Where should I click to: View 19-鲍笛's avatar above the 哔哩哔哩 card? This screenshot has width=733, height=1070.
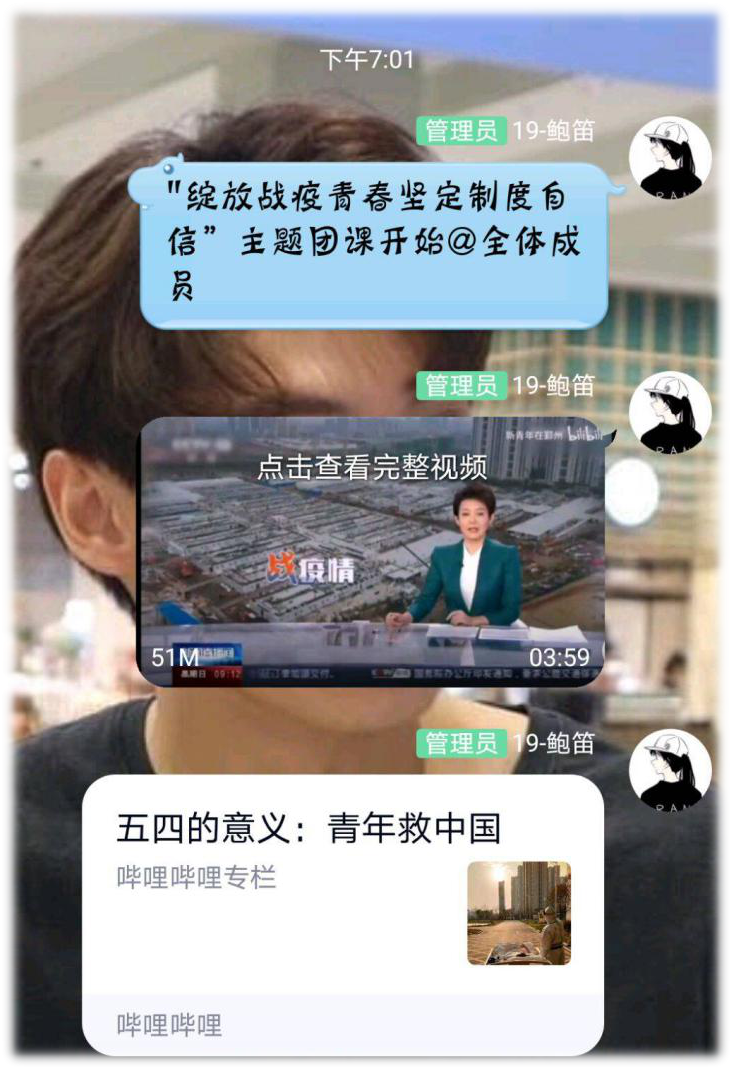tap(670, 770)
